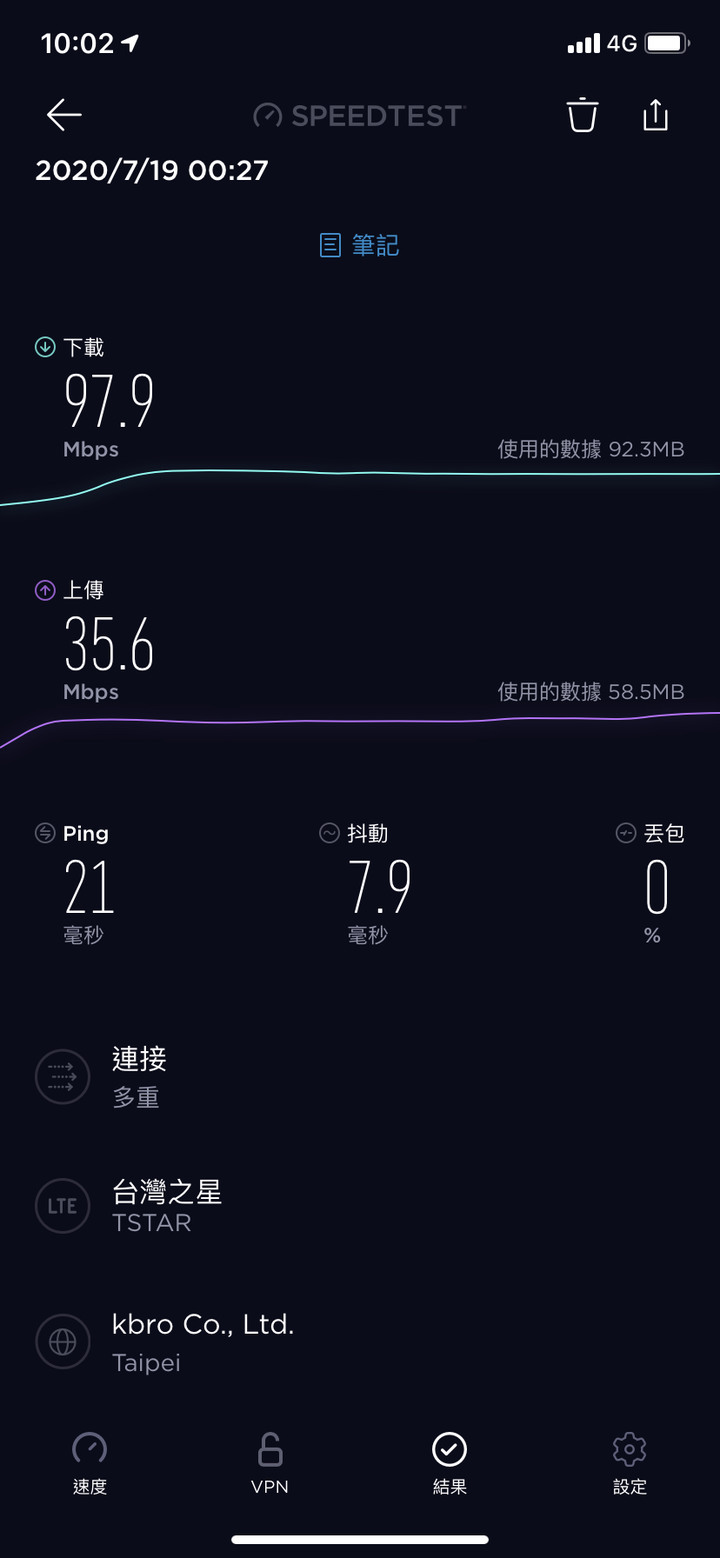This screenshot has width=720, height=1558.
Task: Go back using the arrow icon
Action: [64, 116]
